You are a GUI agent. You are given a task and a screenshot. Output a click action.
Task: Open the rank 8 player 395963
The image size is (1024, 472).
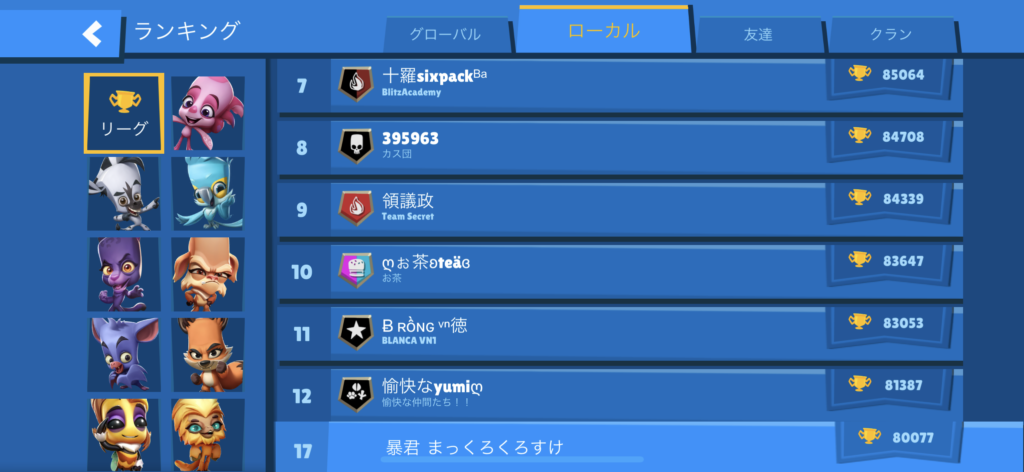point(580,146)
